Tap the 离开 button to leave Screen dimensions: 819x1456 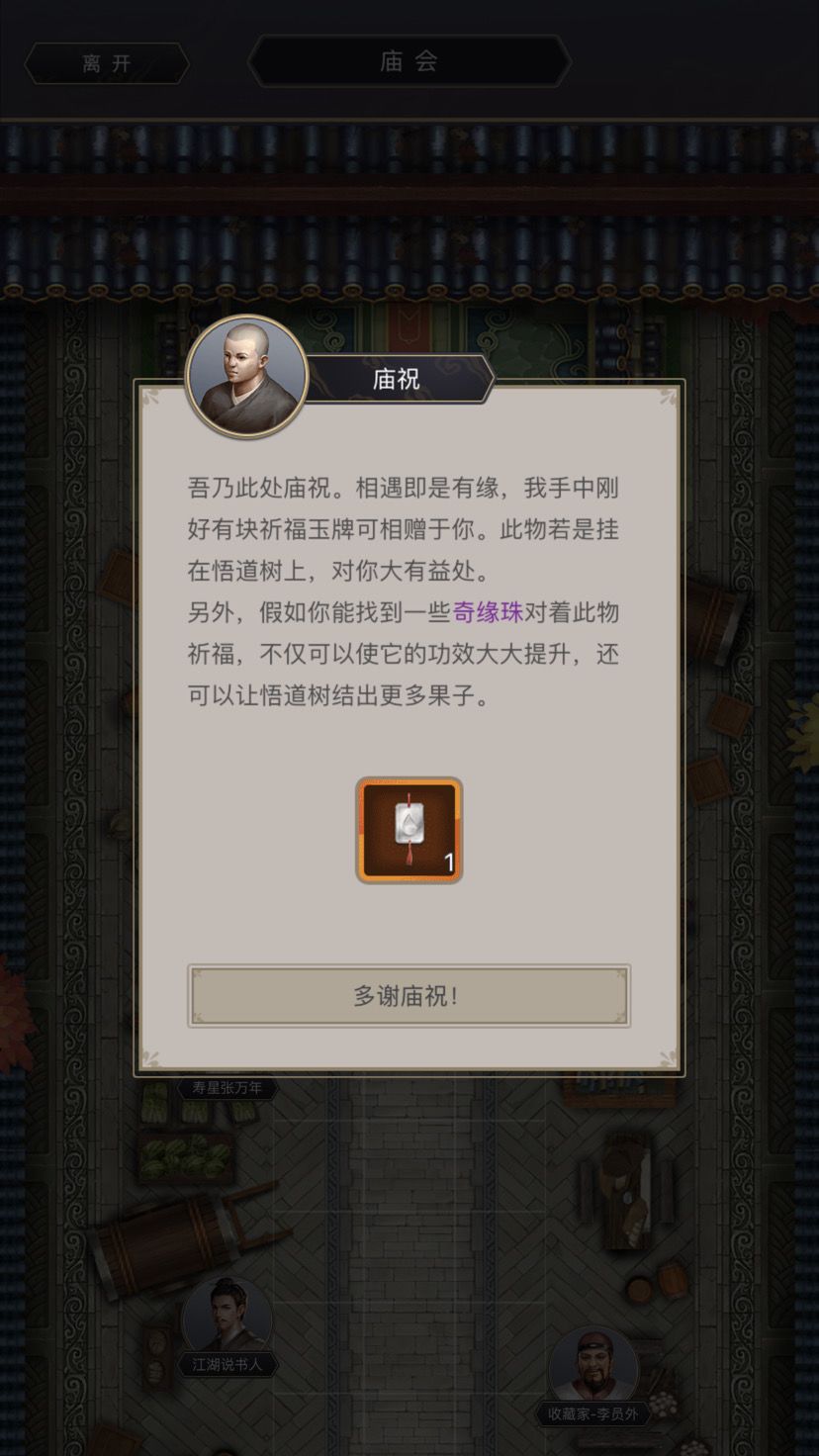tap(105, 63)
